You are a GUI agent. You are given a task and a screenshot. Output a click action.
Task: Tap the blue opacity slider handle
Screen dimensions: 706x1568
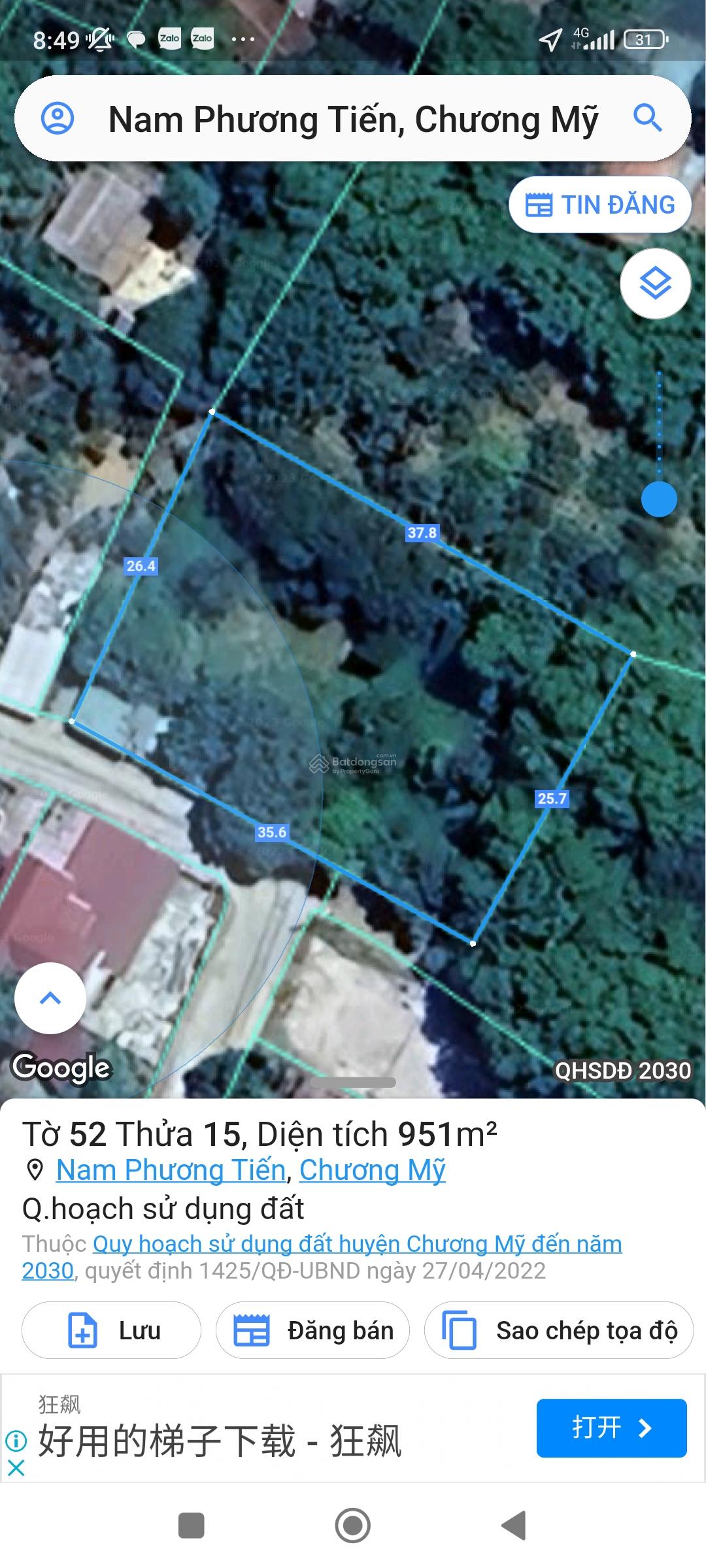click(x=659, y=499)
